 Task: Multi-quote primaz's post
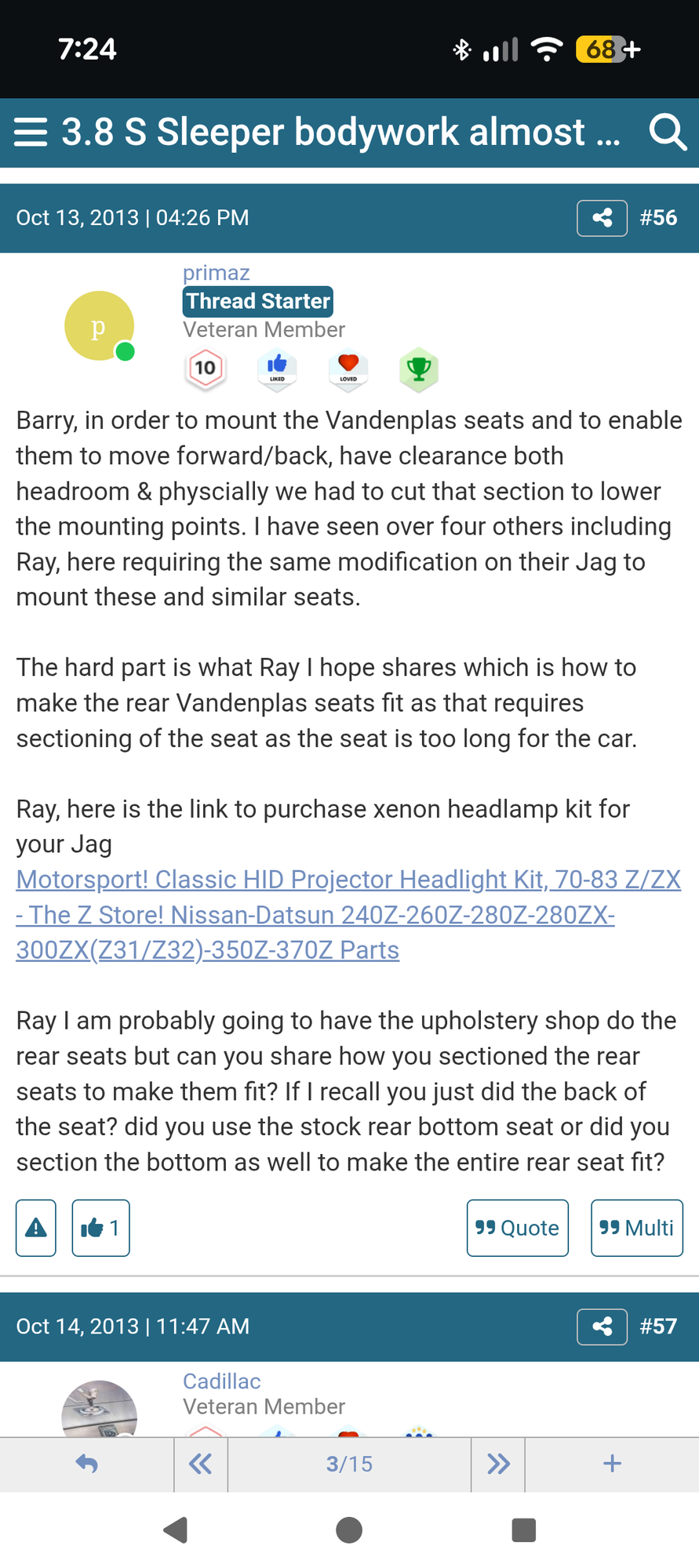click(636, 1228)
